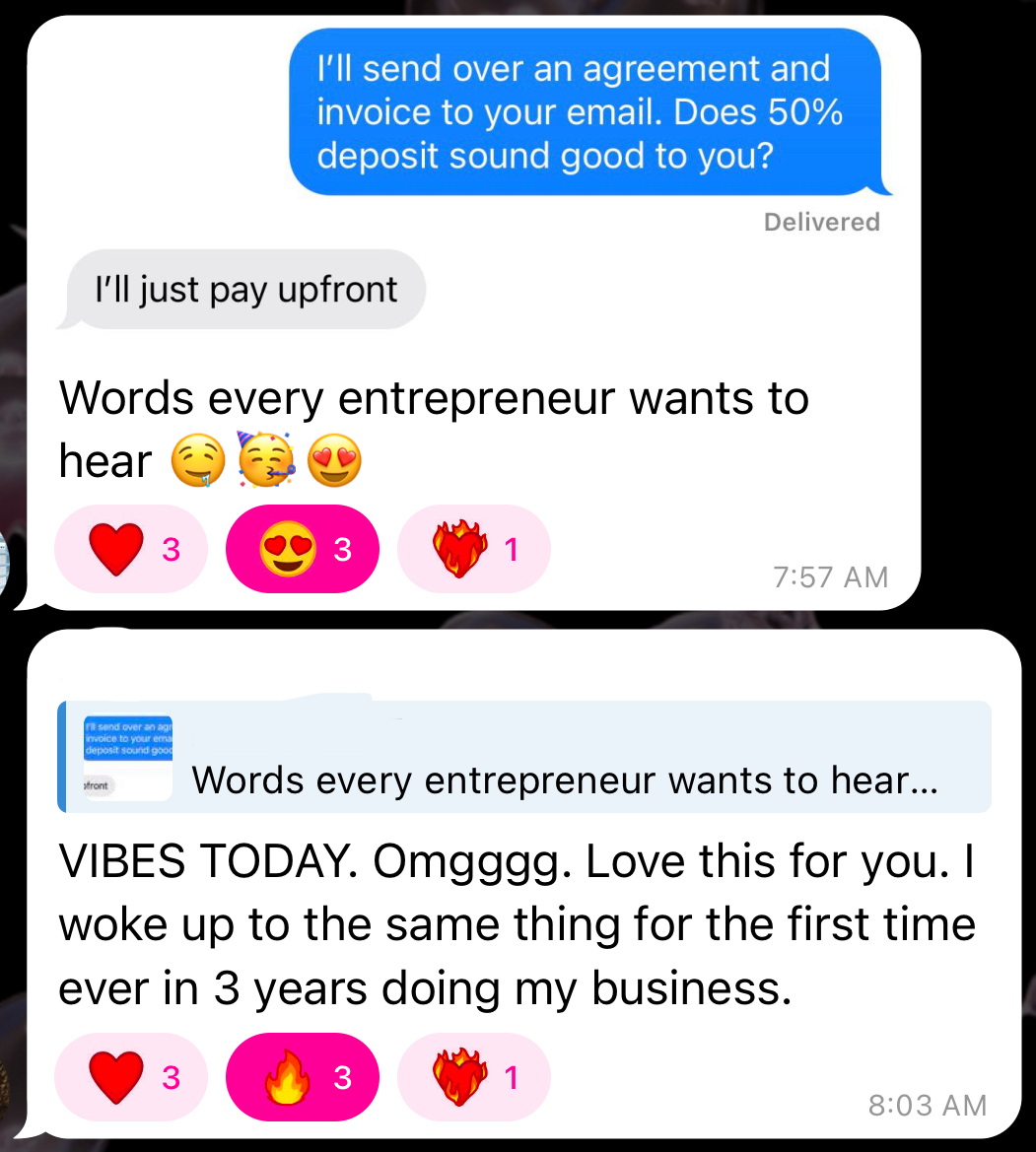
Task: Add flaming heart reaction to the 7:57 AM message
Action: 473,549
